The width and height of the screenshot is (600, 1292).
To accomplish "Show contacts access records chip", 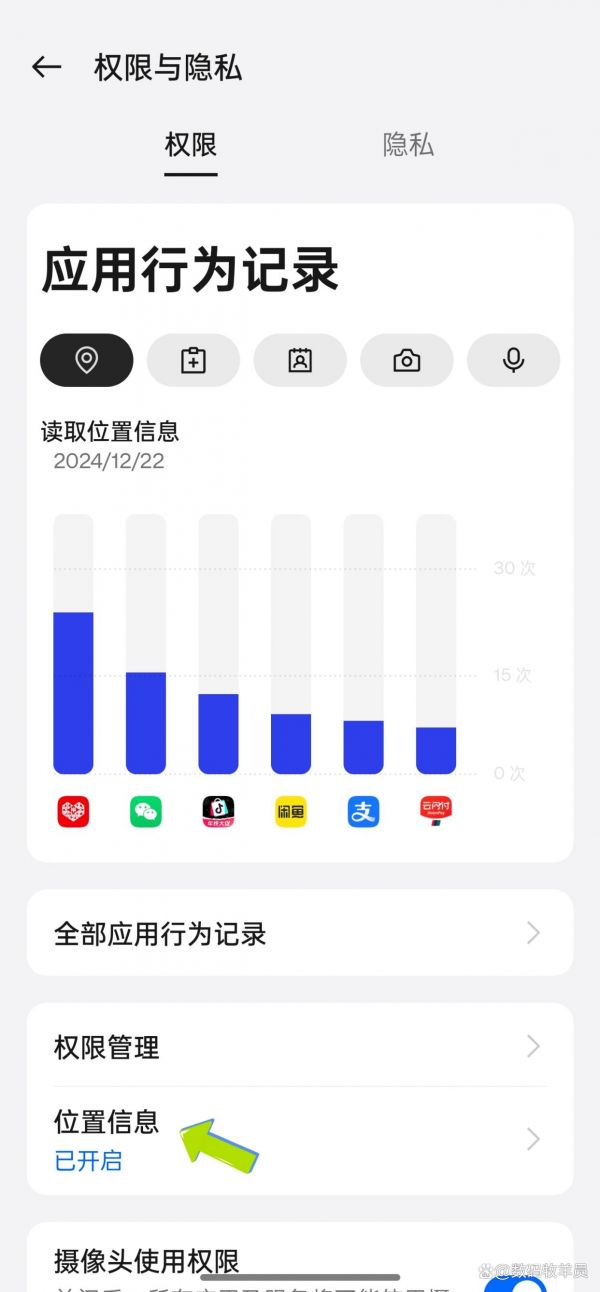I will pyautogui.click(x=300, y=360).
